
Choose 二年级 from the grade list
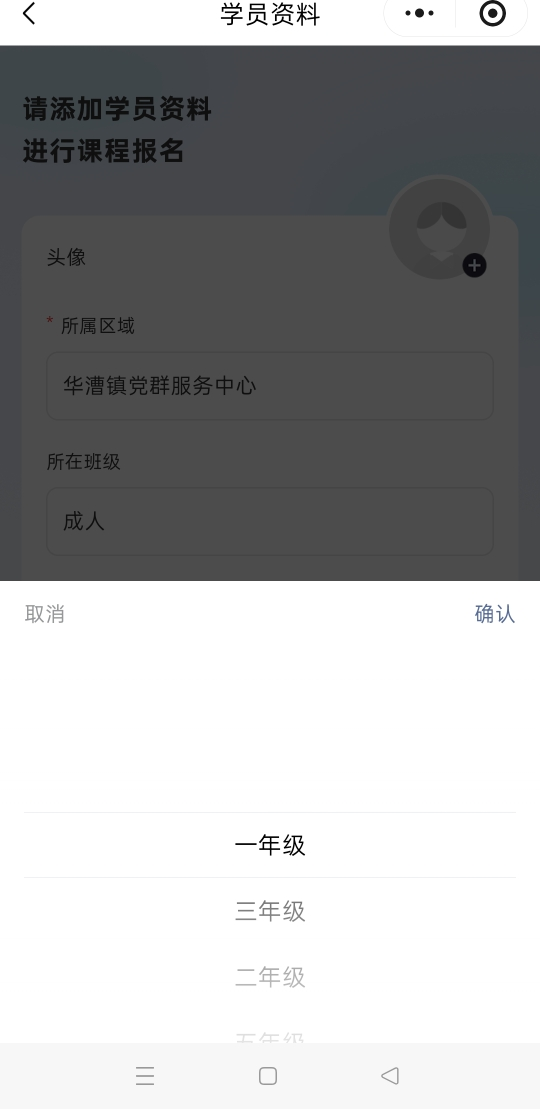tap(270, 977)
